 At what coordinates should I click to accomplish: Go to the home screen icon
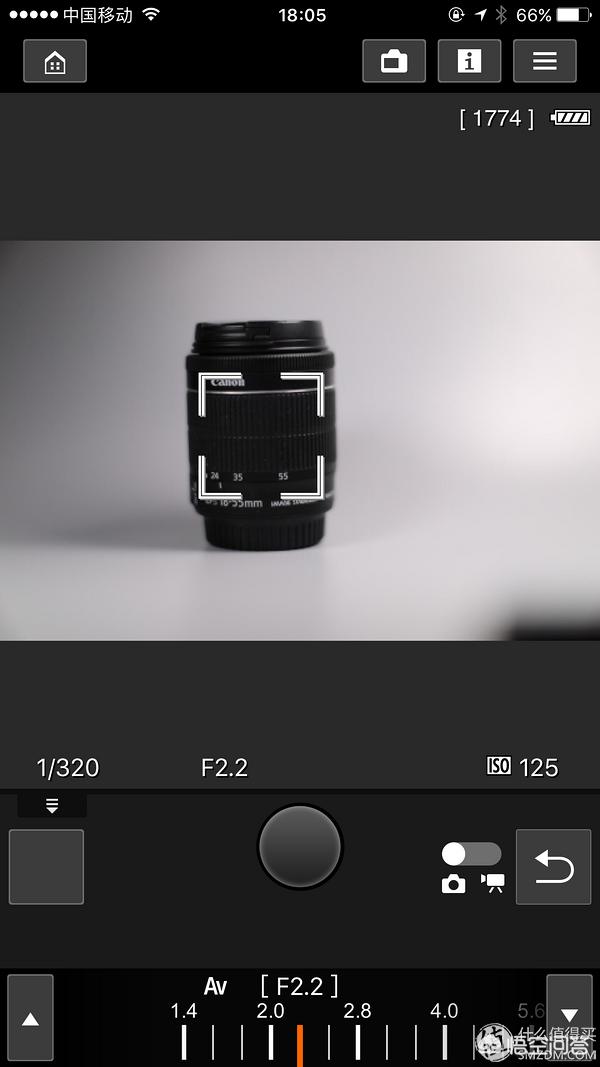tap(55, 62)
